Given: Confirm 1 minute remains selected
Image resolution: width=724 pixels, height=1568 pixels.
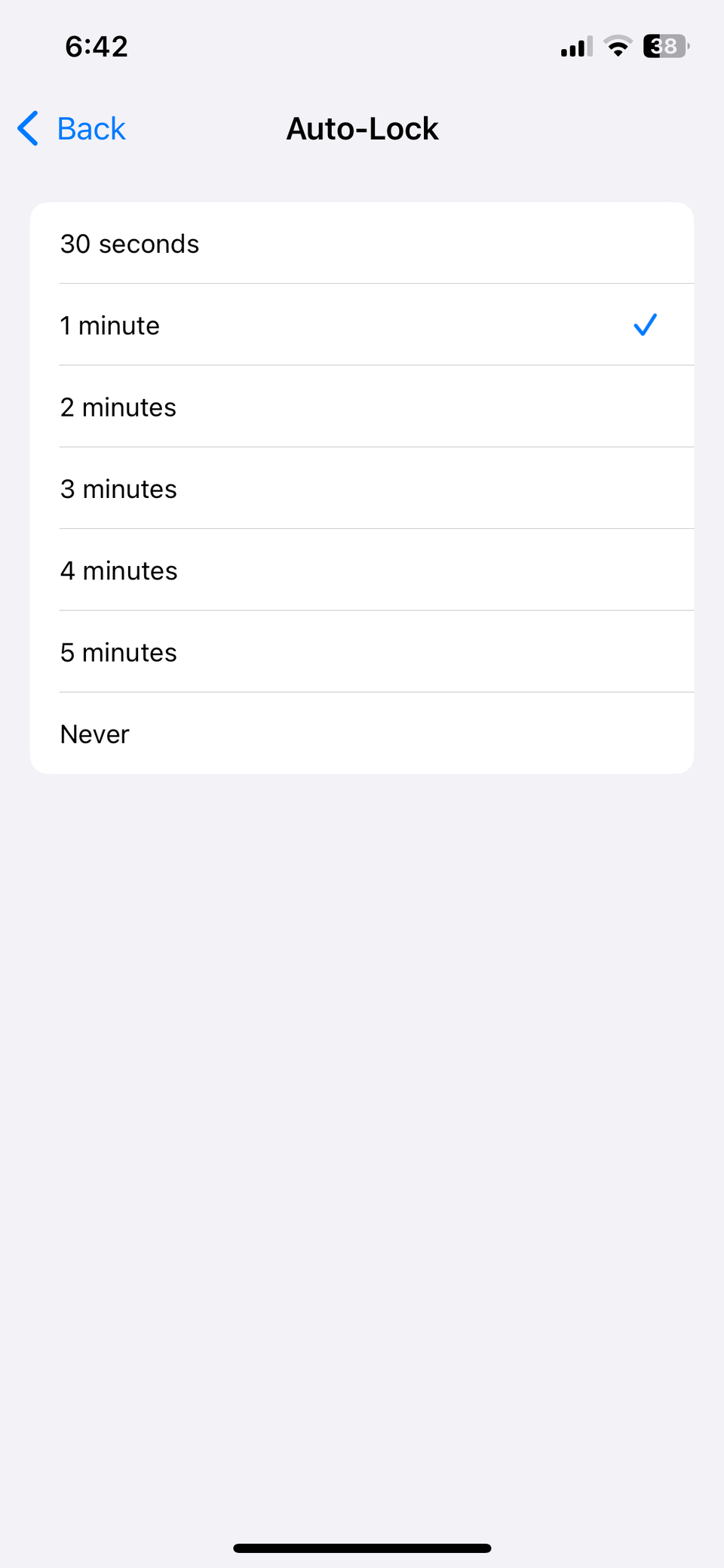Looking at the screenshot, I should (x=362, y=324).
